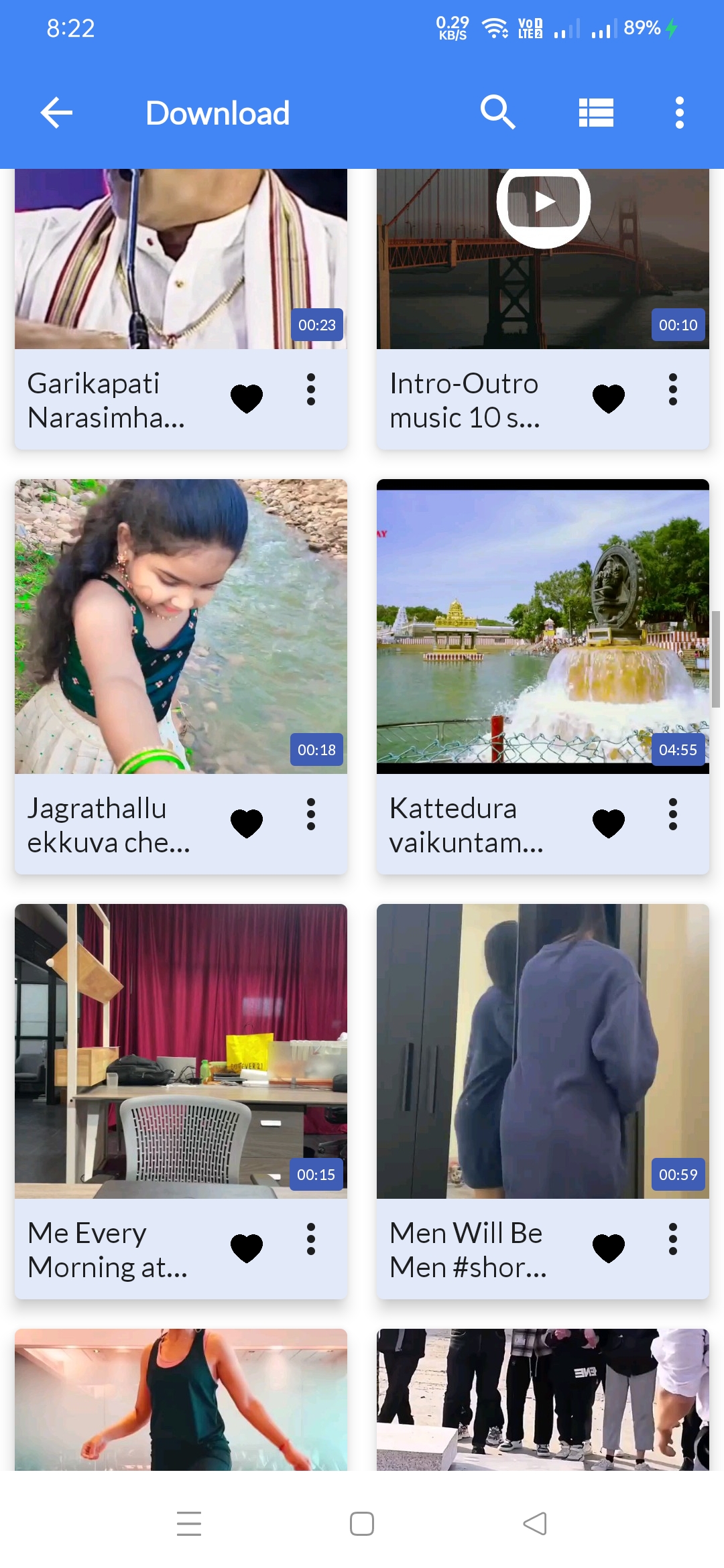Switch to list view layout
The image size is (724, 1568).
(596, 113)
